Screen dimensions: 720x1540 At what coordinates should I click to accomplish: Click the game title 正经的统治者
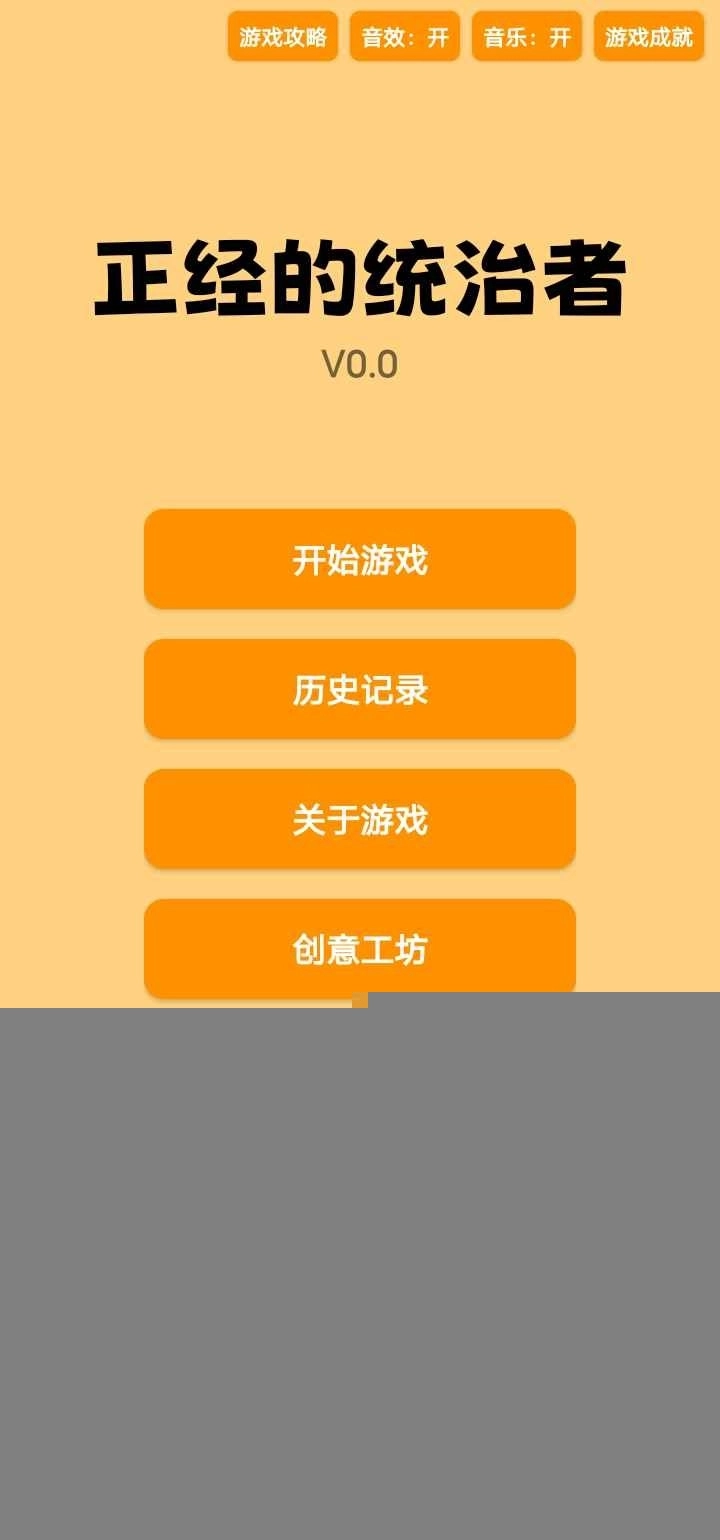360,278
